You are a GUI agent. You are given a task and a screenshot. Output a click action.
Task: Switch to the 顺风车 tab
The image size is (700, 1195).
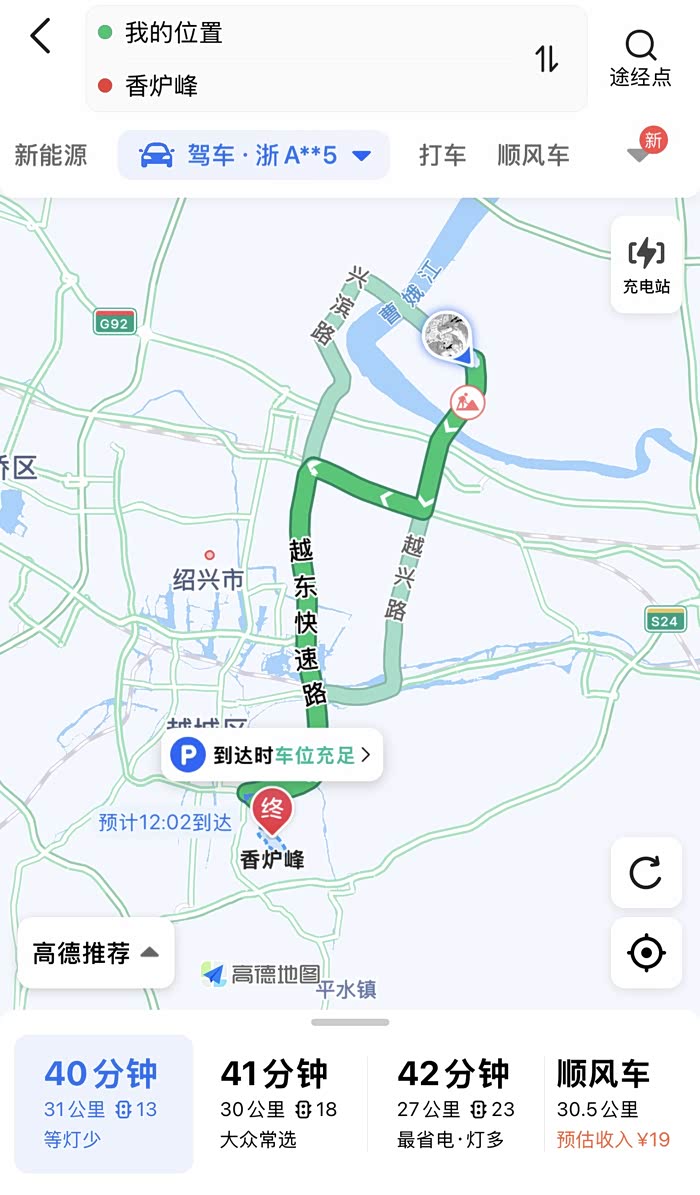[533, 155]
